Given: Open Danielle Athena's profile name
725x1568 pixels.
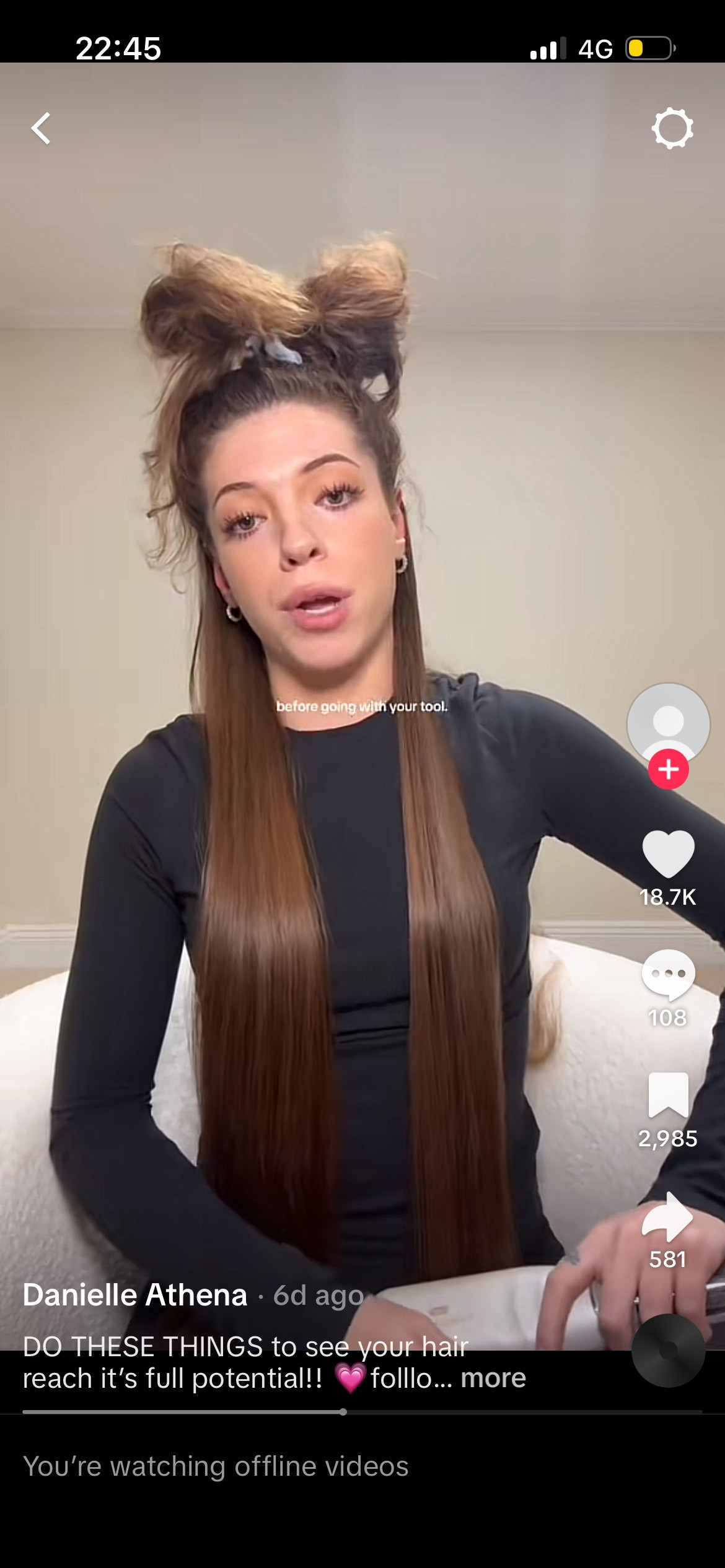Looking at the screenshot, I should [x=135, y=1295].
